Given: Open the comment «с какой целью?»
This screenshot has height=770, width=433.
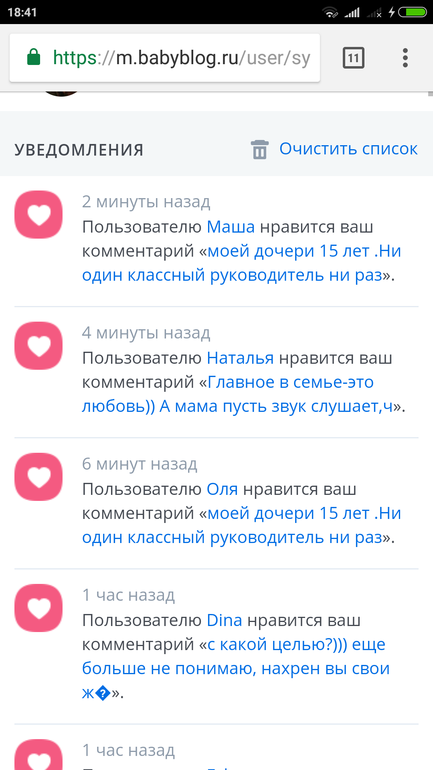Looking at the screenshot, I should coord(236,669).
